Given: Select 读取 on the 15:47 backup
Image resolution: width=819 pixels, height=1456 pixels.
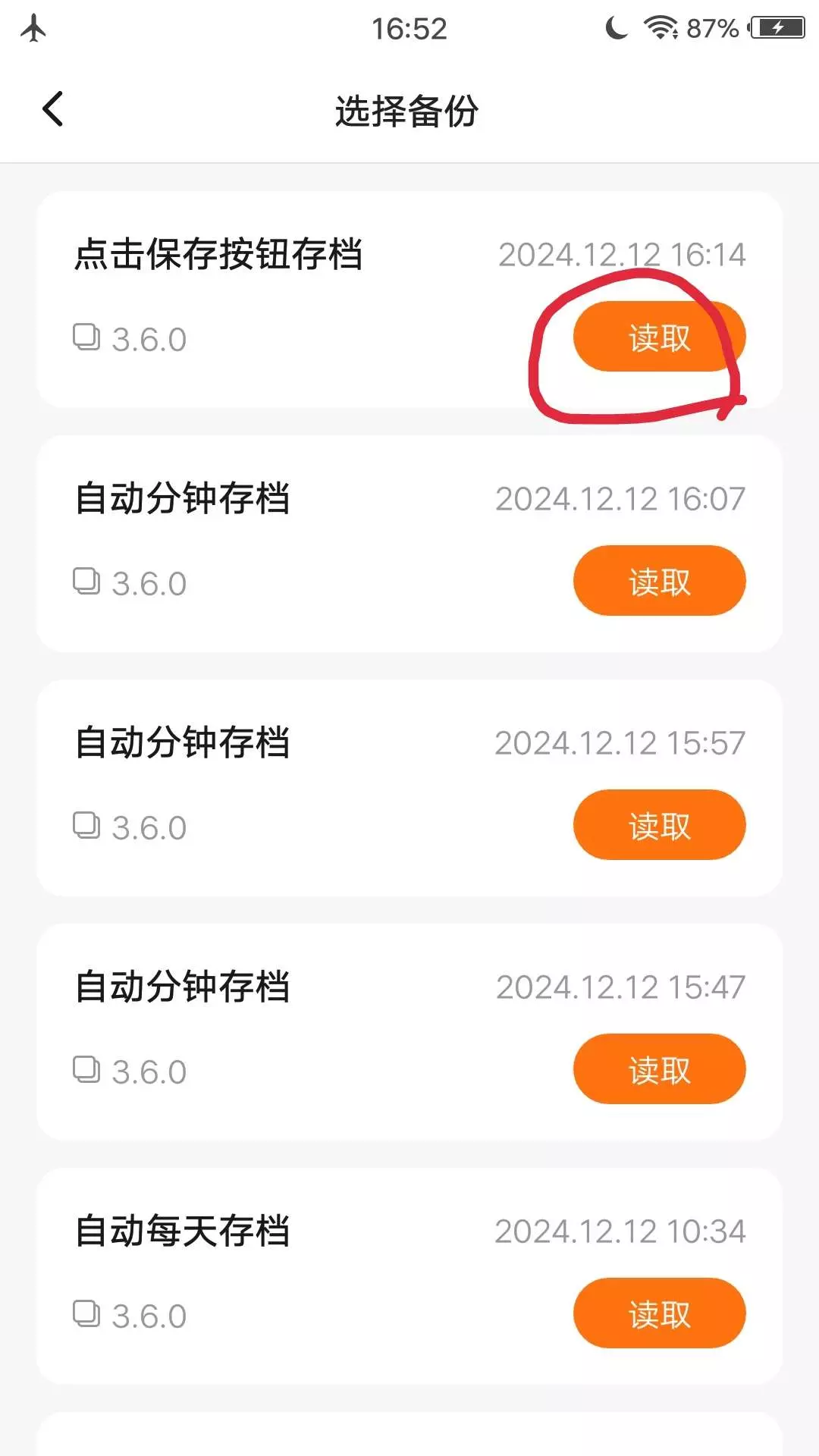Looking at the screenshot, I should 659,1069.
